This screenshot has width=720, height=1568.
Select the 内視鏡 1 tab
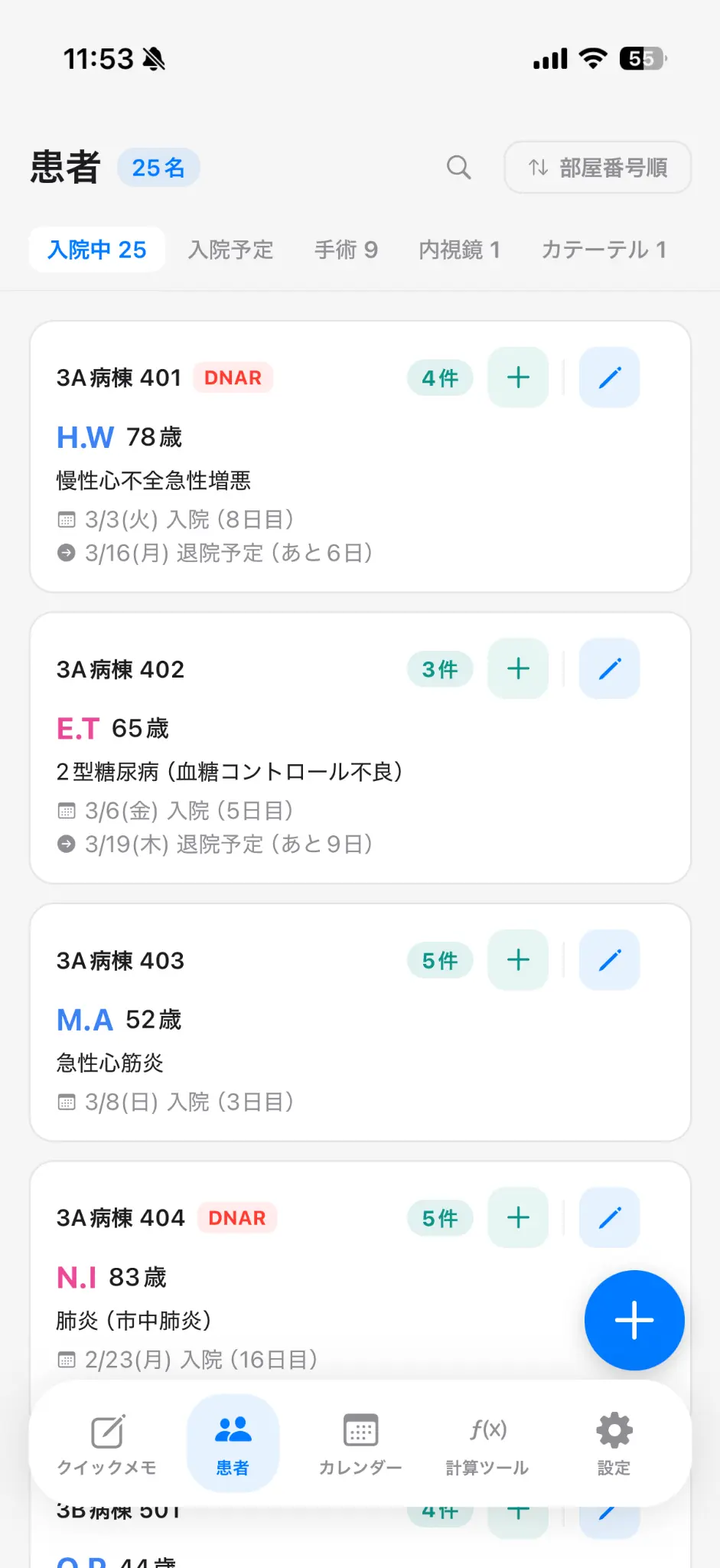(x=458, y=250)
